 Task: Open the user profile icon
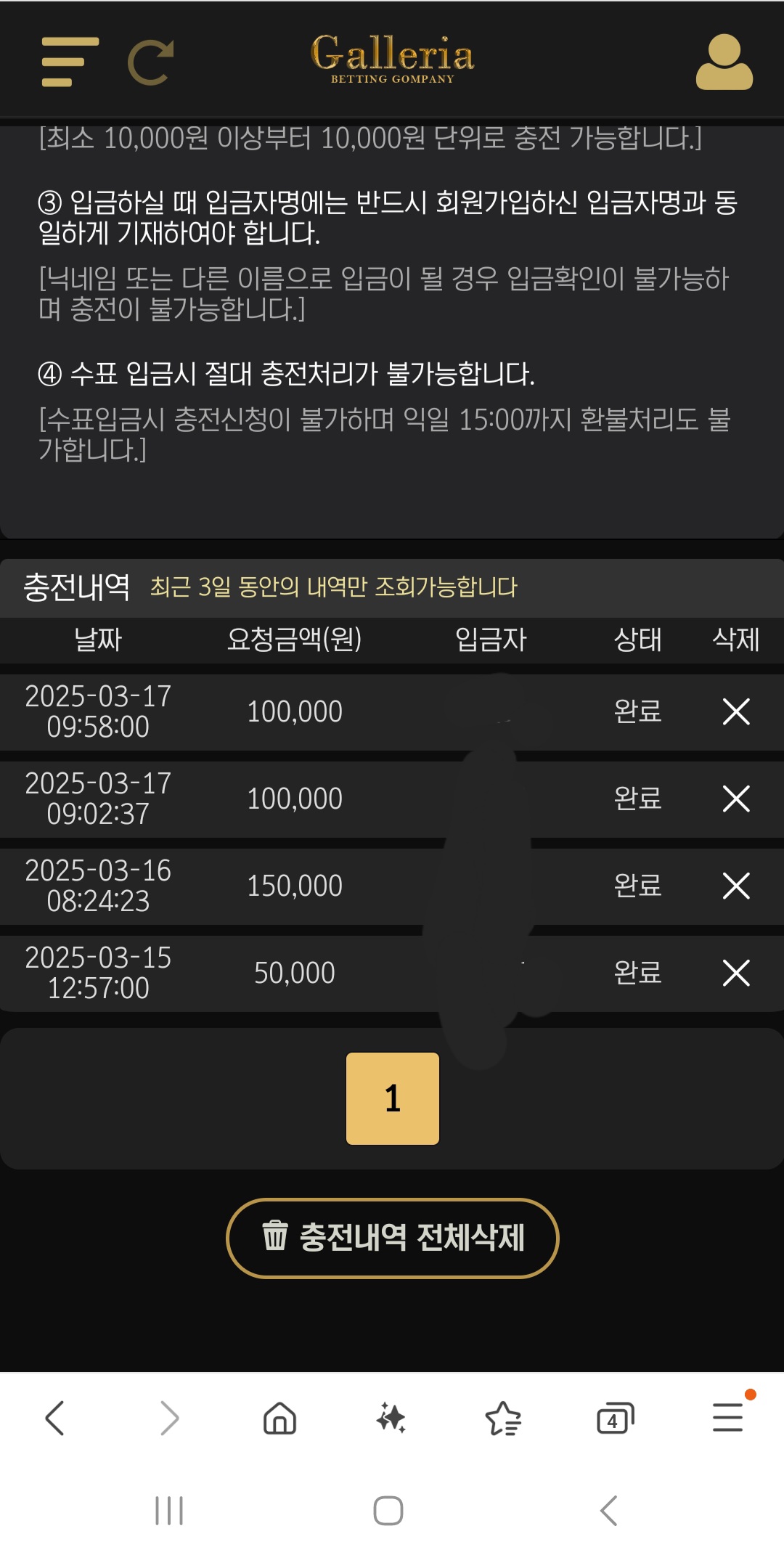tap(724, 62)
